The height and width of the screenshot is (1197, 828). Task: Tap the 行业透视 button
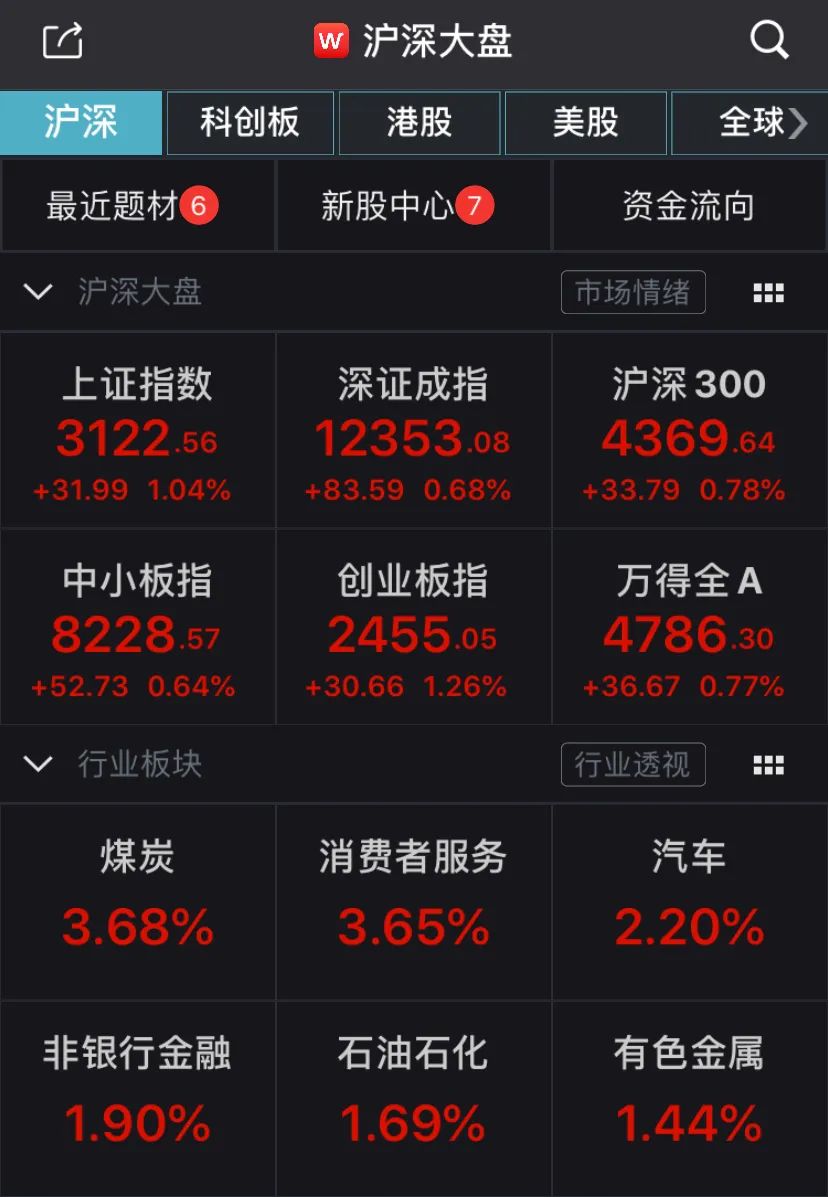tap(632, 765)
